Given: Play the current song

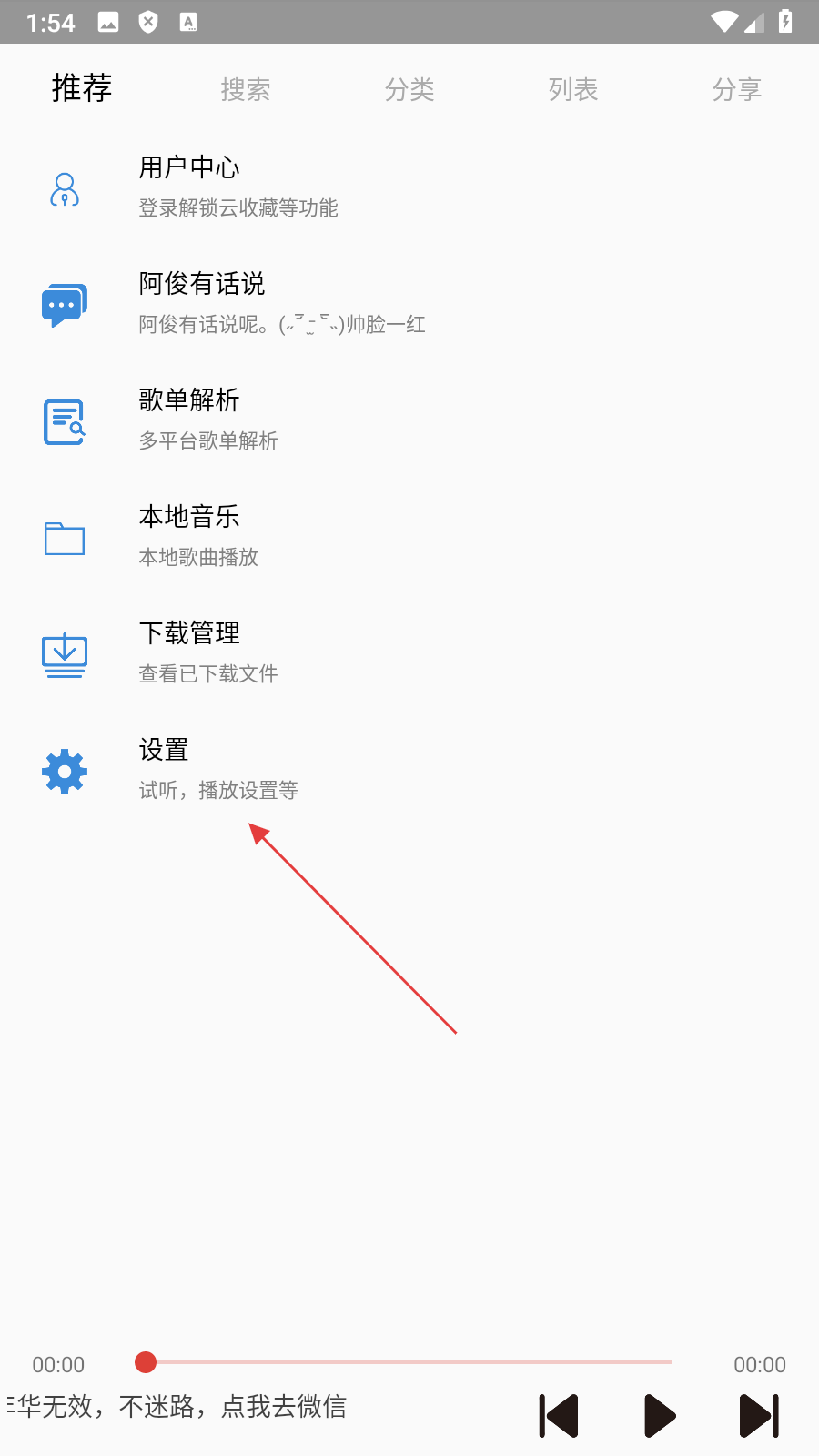Looking at the screenshot, I should (x=660, y=1416).
